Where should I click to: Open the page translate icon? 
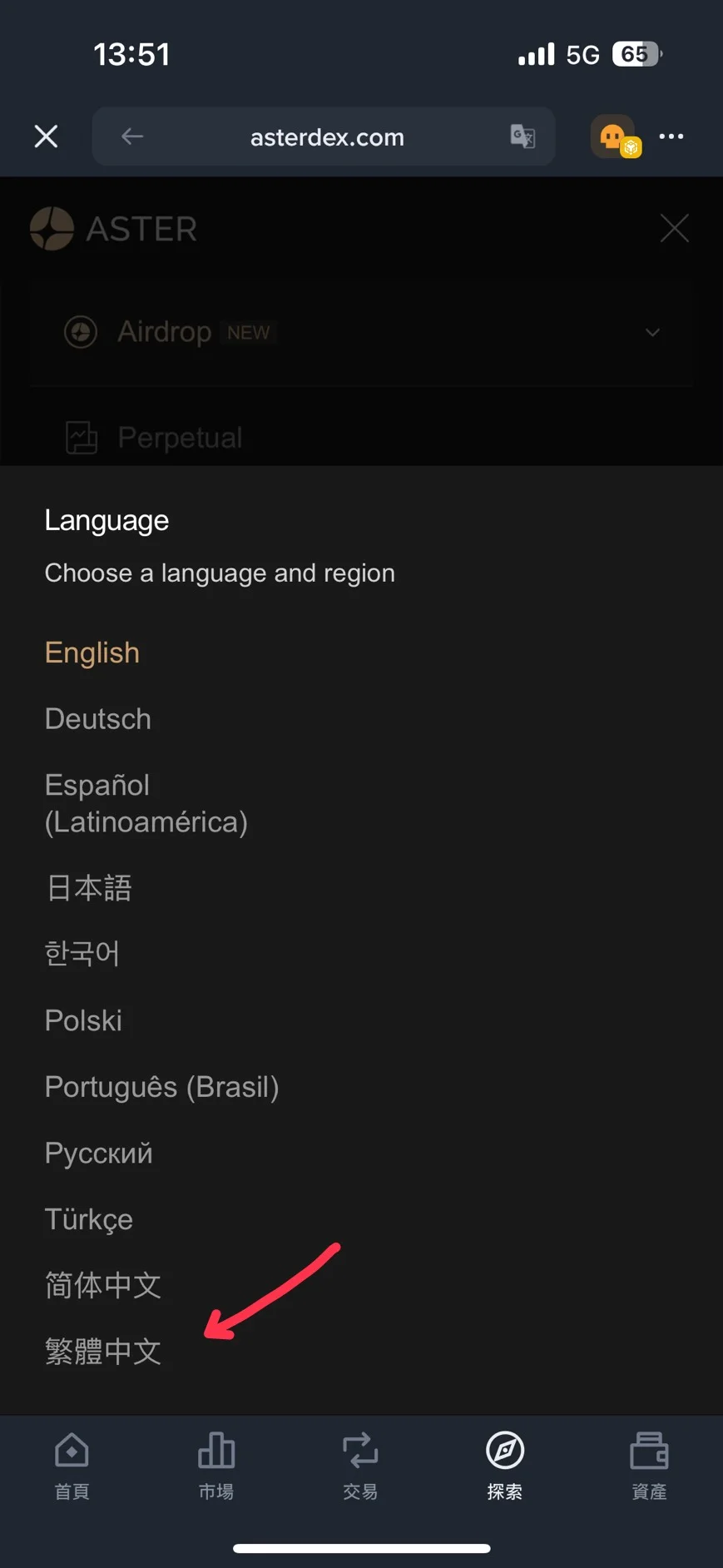522,136
